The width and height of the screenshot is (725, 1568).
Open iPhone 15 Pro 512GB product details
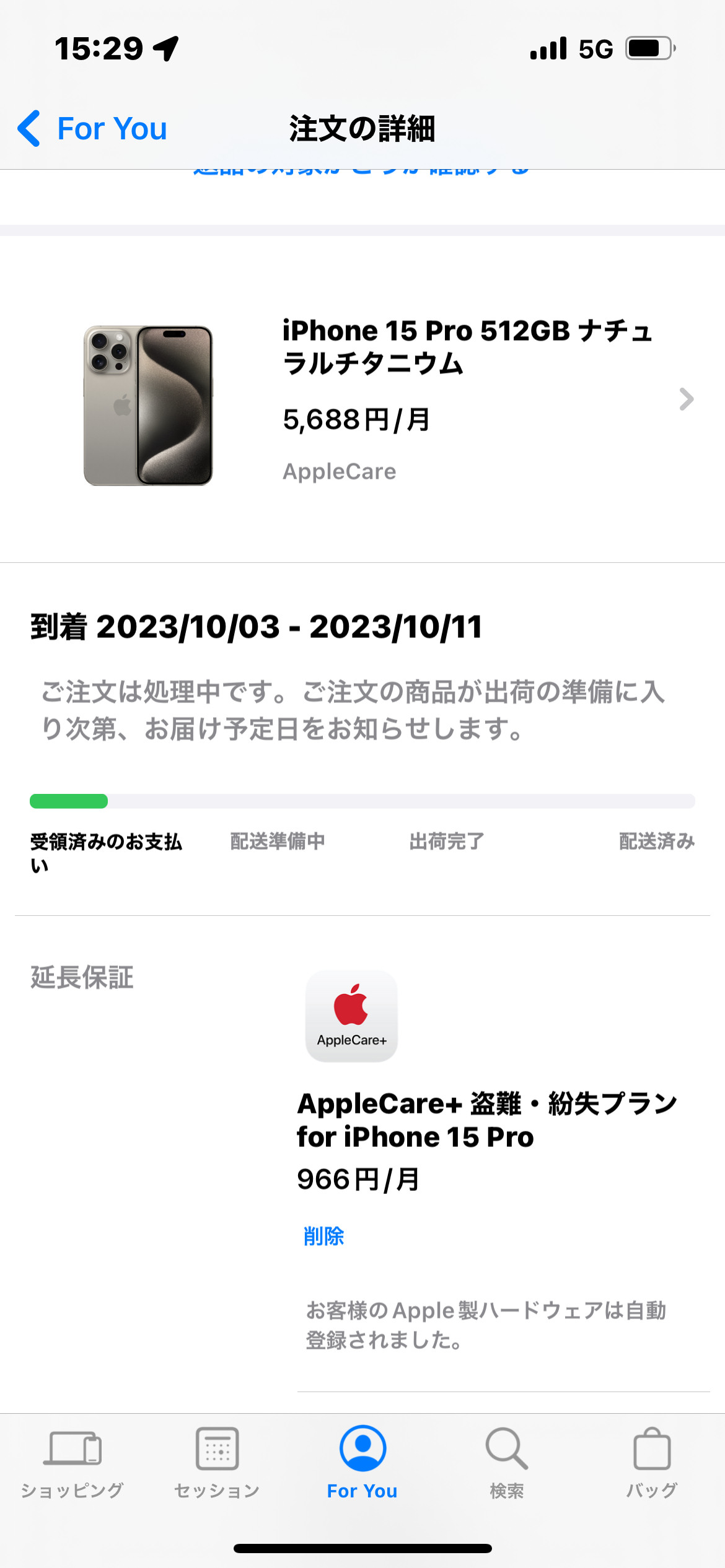coord(362,399)
